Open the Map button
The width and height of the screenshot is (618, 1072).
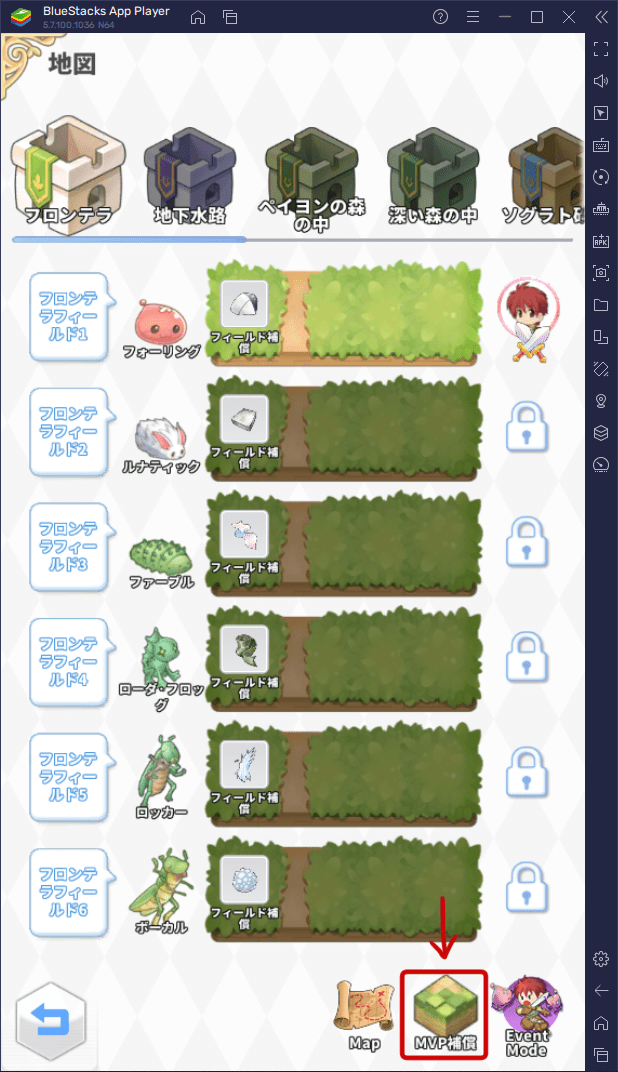[x=364, y=1013]
